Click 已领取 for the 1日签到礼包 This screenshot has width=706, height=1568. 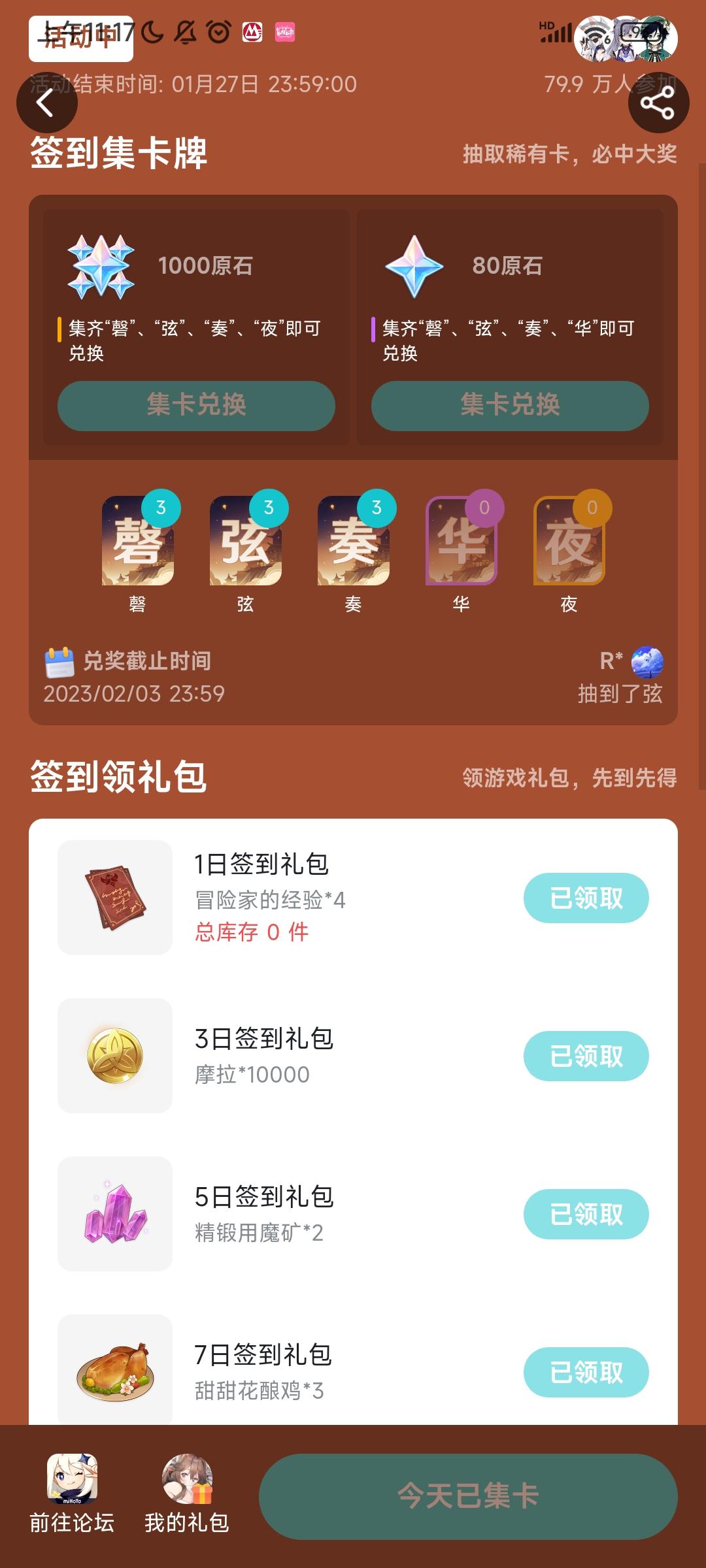pos(586,898)
